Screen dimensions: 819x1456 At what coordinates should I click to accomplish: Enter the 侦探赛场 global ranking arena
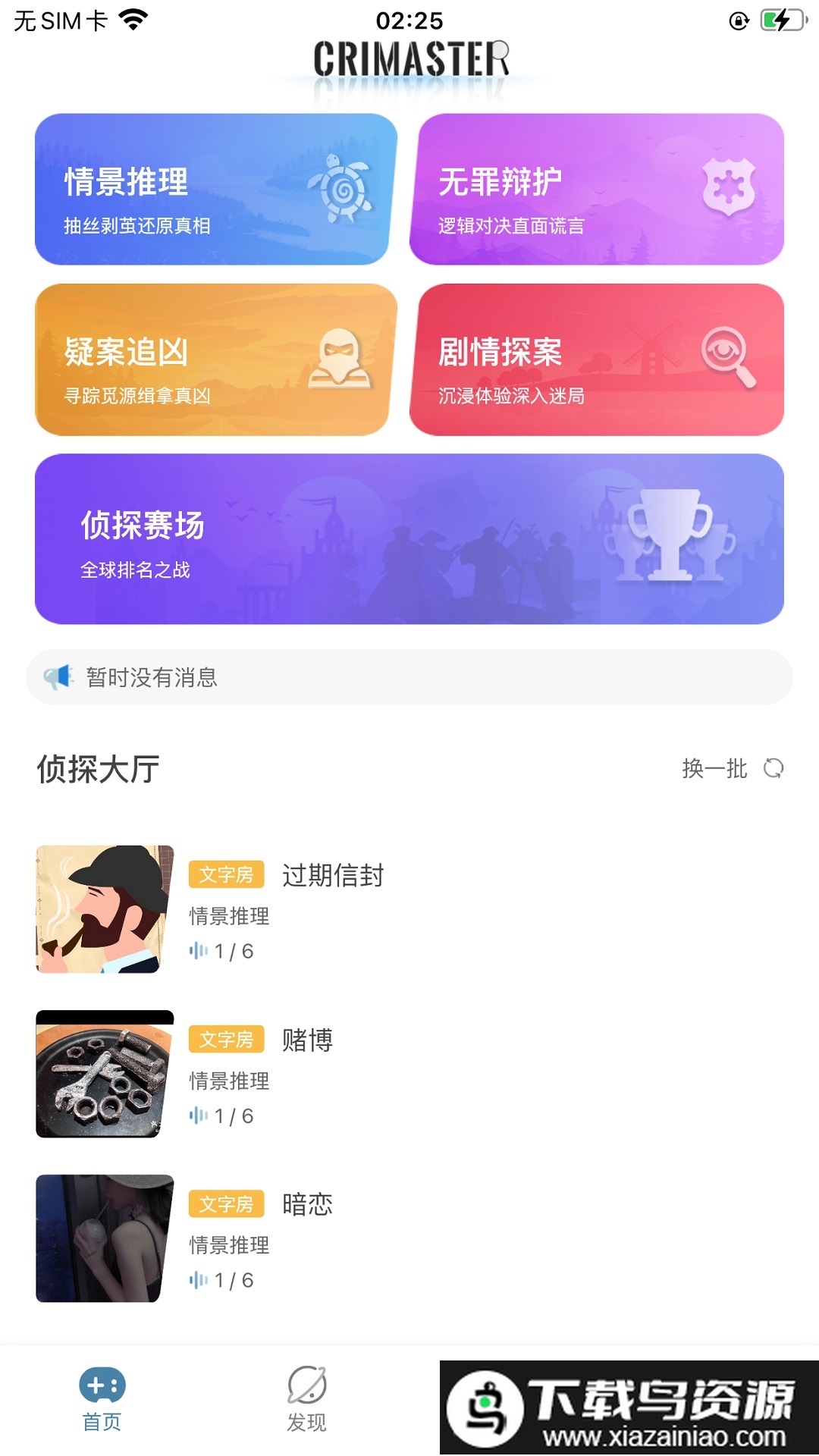[x=409, y=539]
